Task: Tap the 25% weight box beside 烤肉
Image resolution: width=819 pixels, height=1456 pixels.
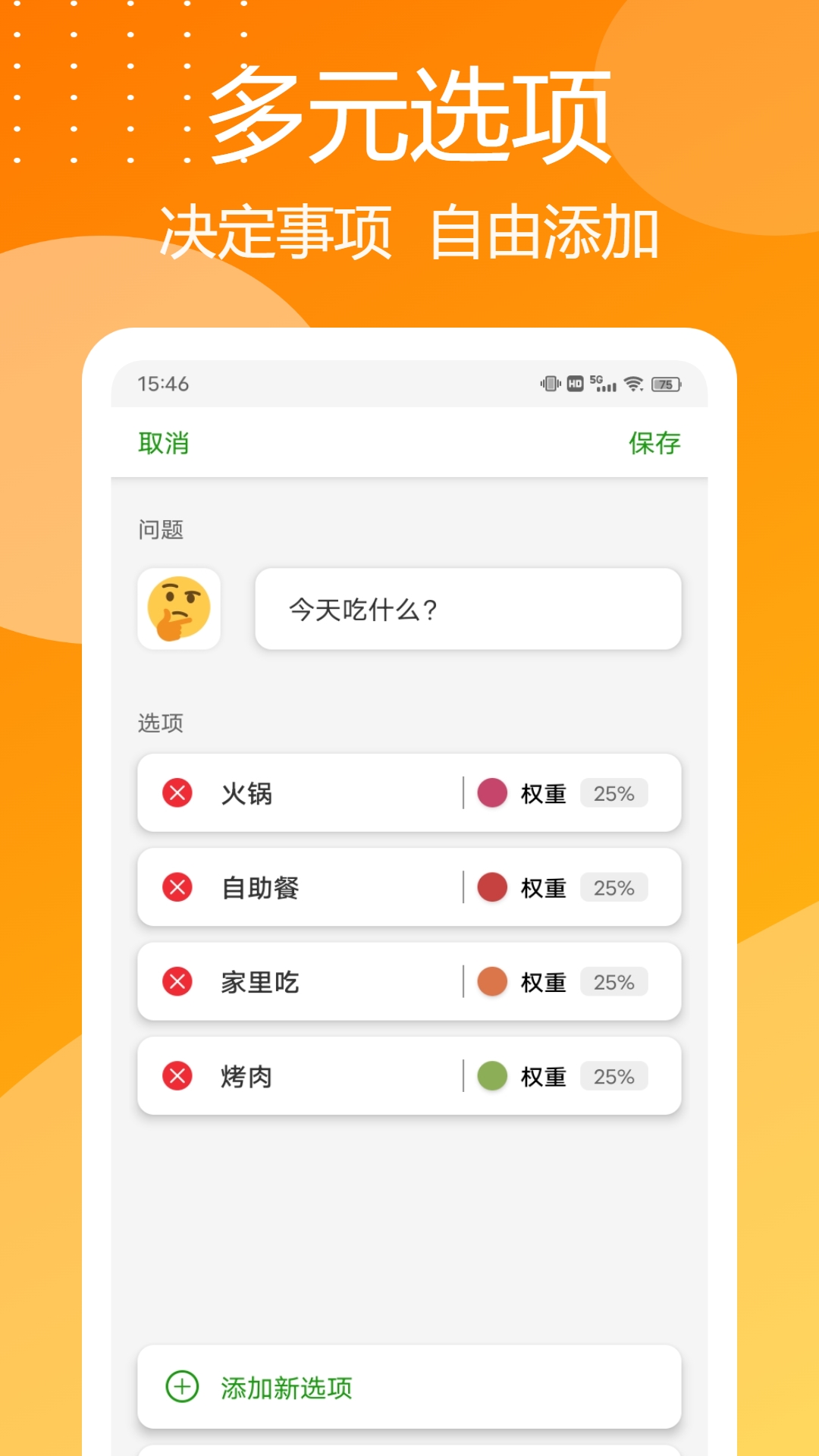Action: coord(614,1075)
